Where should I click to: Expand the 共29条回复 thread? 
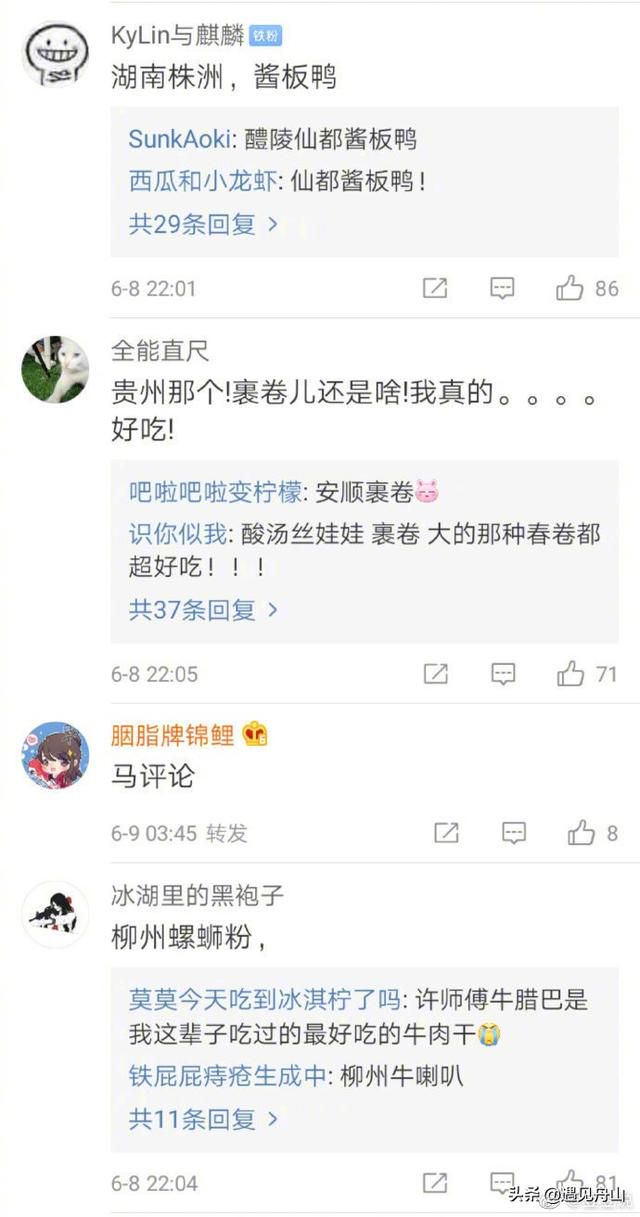[x=203, y=224]
